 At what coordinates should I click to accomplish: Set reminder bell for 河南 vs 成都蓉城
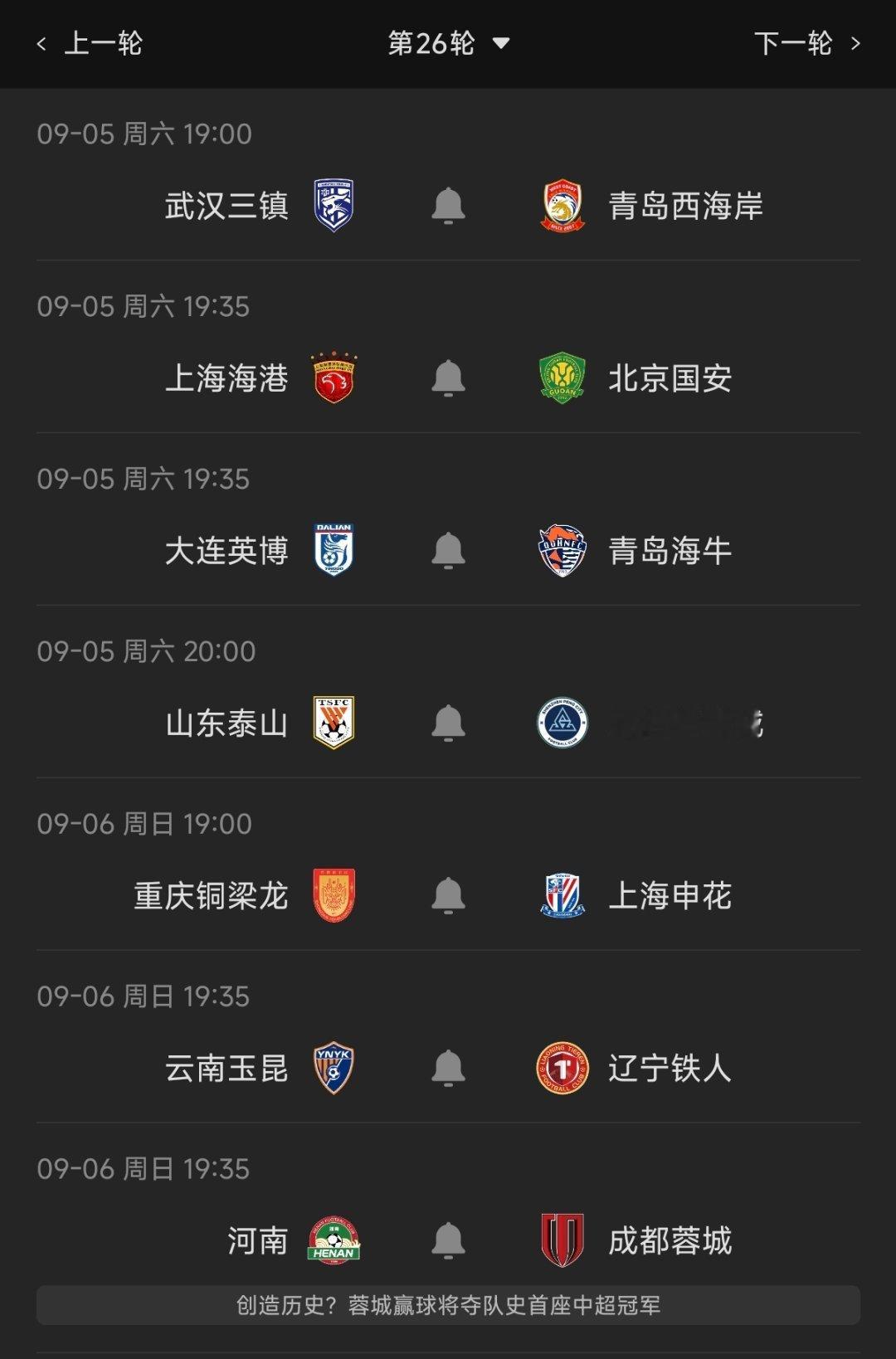point(448,1241)
